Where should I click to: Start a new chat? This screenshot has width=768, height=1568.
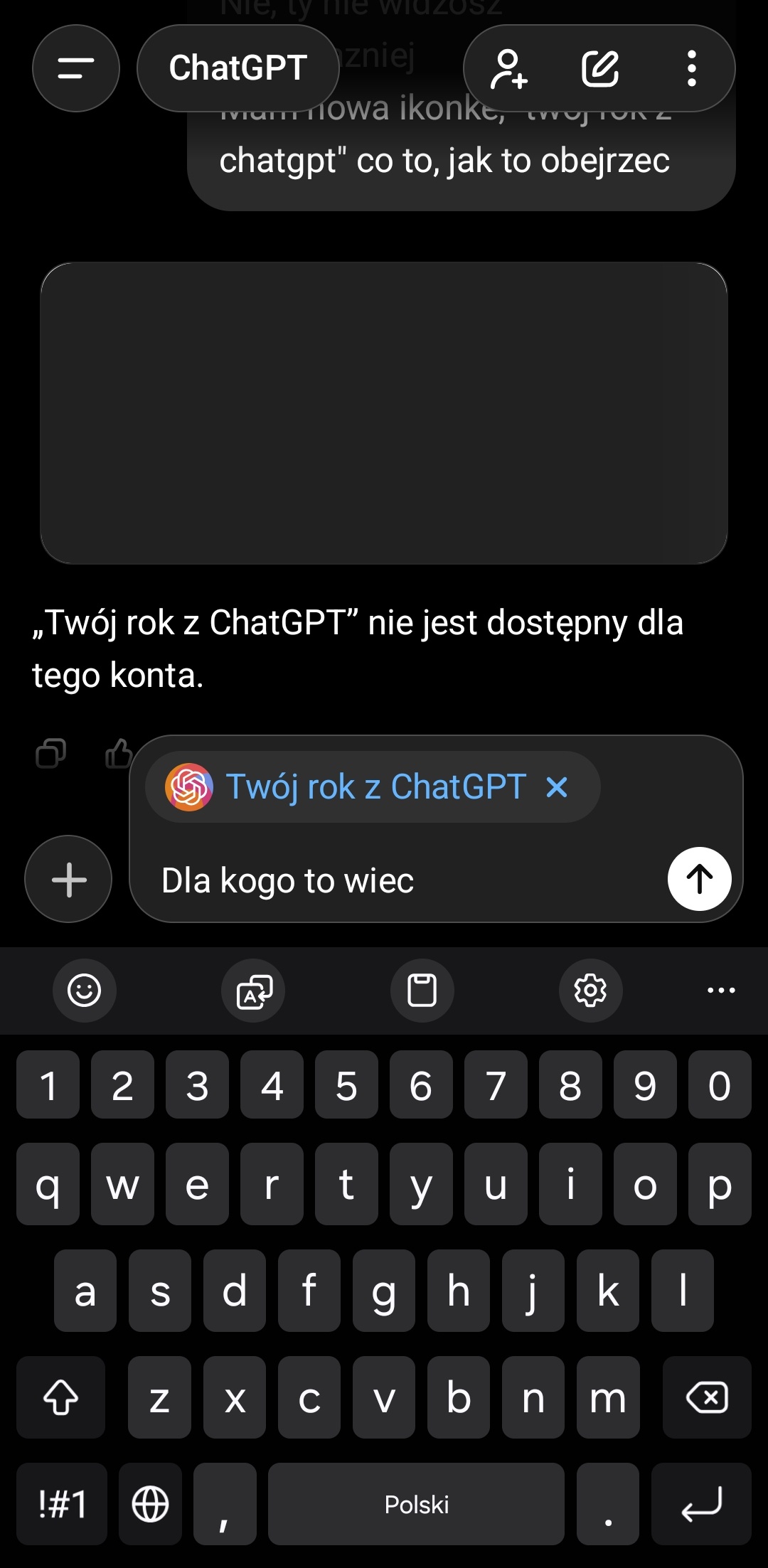pos(600,68)
